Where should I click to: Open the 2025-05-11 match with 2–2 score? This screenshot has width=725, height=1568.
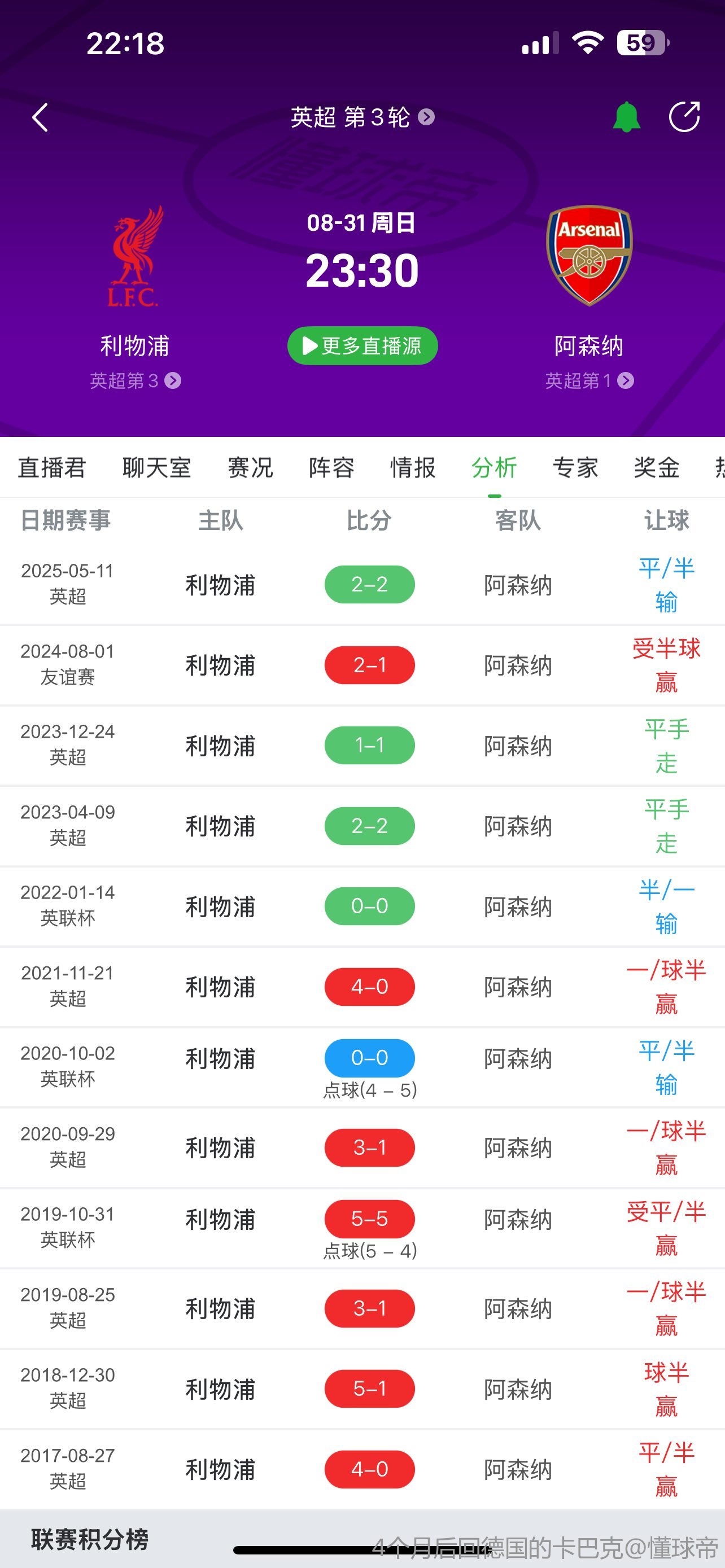(x=362, y=585)
